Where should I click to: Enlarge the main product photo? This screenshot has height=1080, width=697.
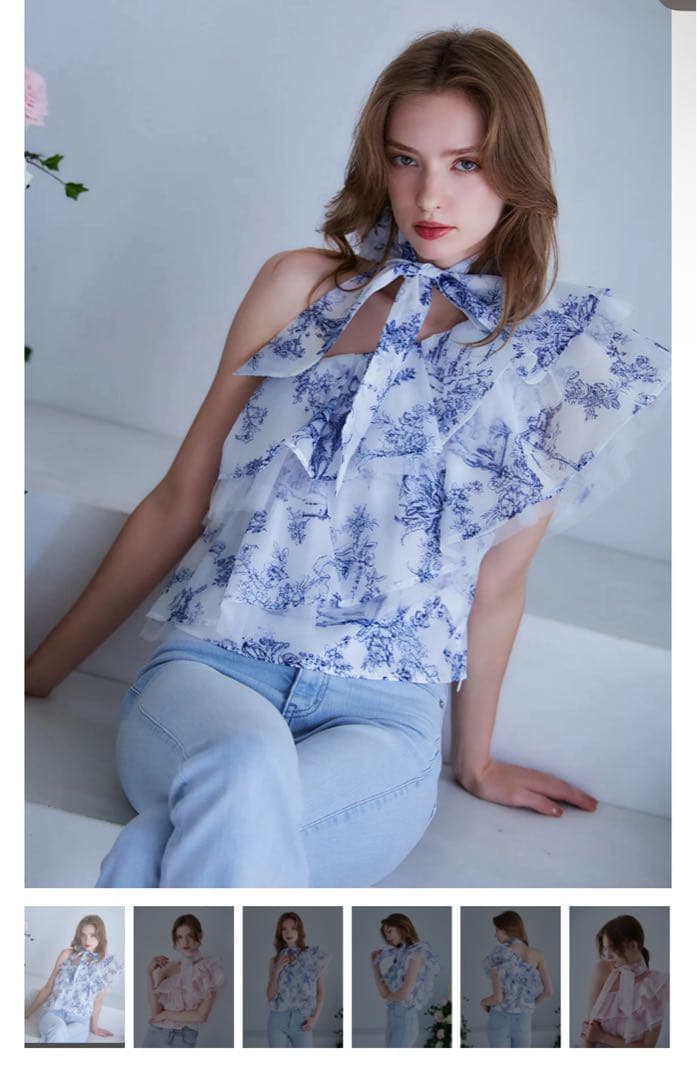click(348, 443)
